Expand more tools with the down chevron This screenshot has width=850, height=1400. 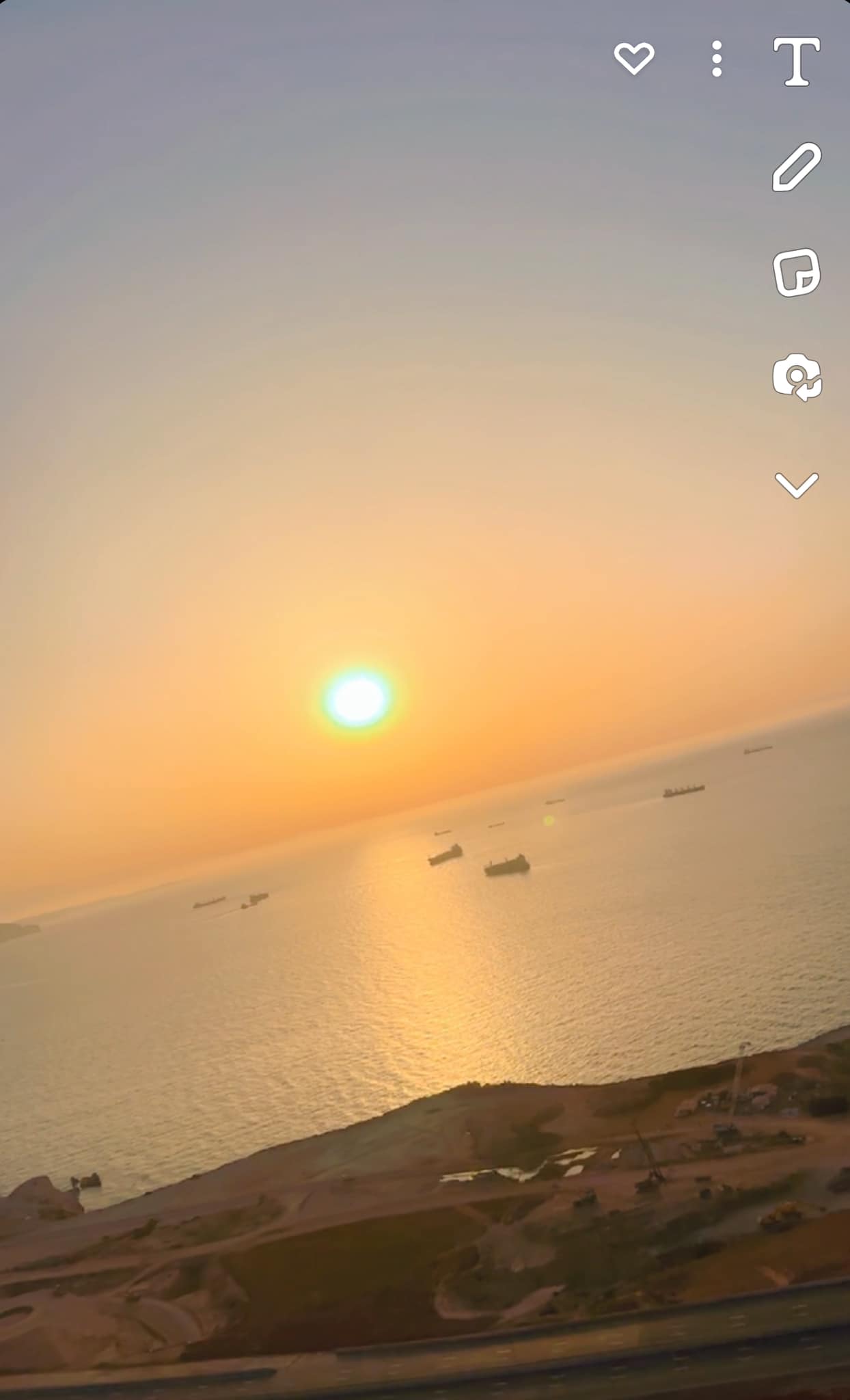coord(797,485)
